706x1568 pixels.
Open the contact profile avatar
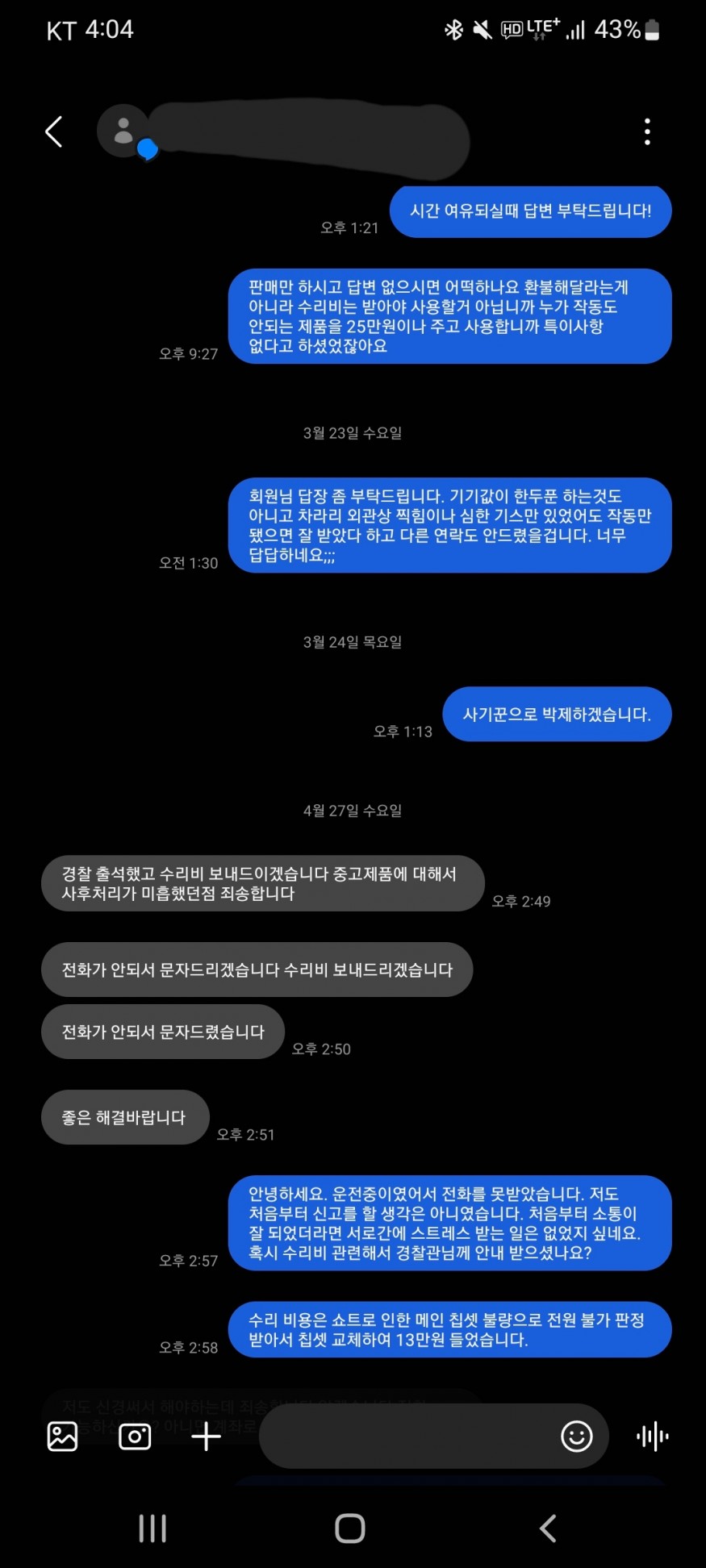coord(123,131)
